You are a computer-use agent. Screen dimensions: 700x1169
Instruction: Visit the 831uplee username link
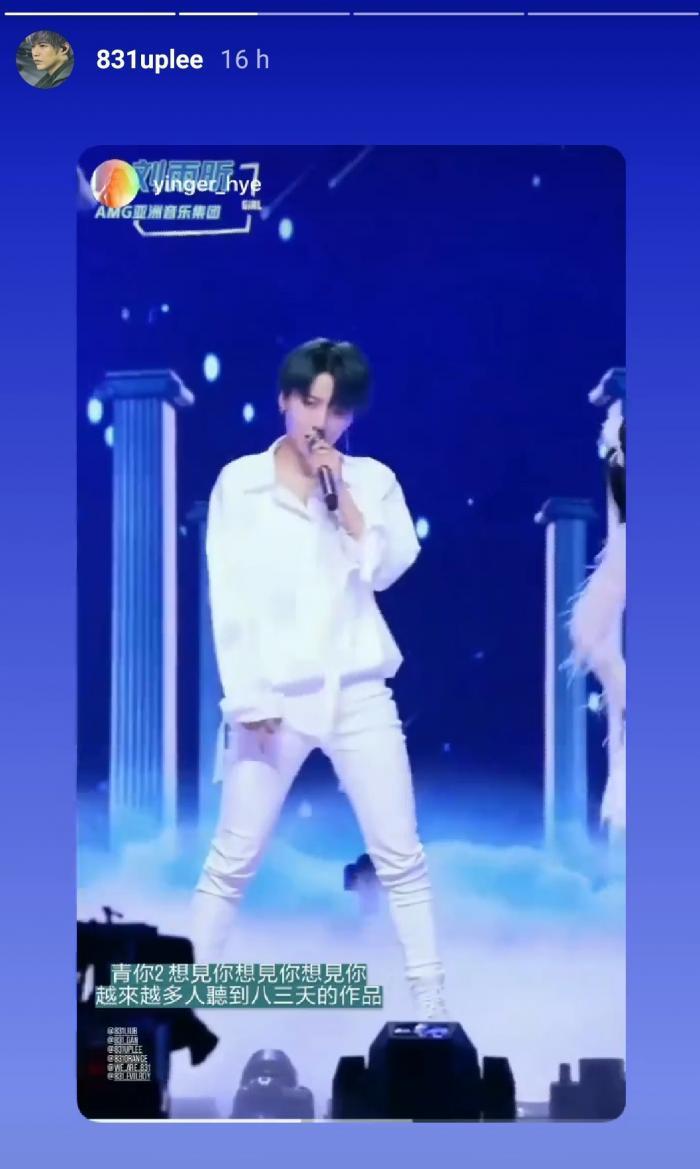[149, 60]
